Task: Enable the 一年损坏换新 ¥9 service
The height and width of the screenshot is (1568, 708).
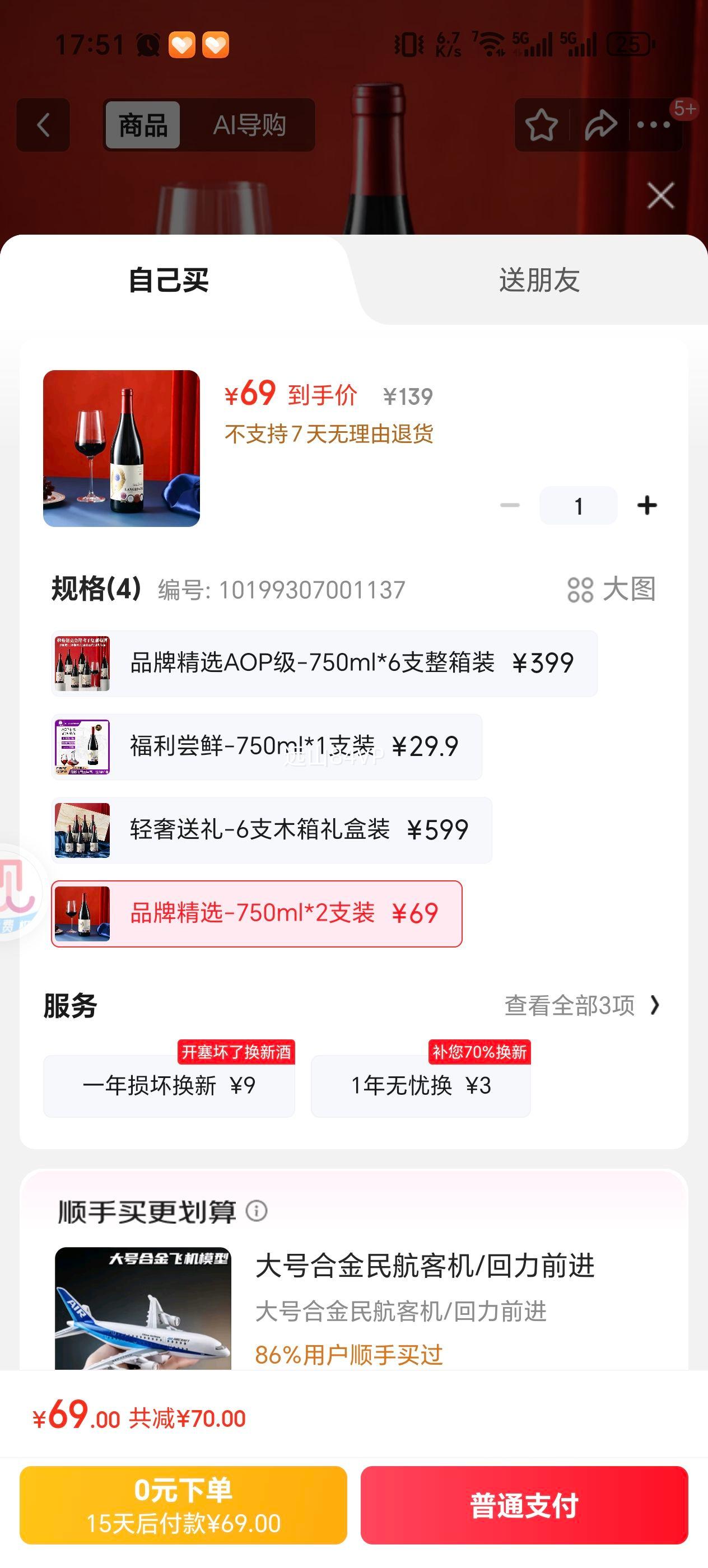Action: (169, 1086)
